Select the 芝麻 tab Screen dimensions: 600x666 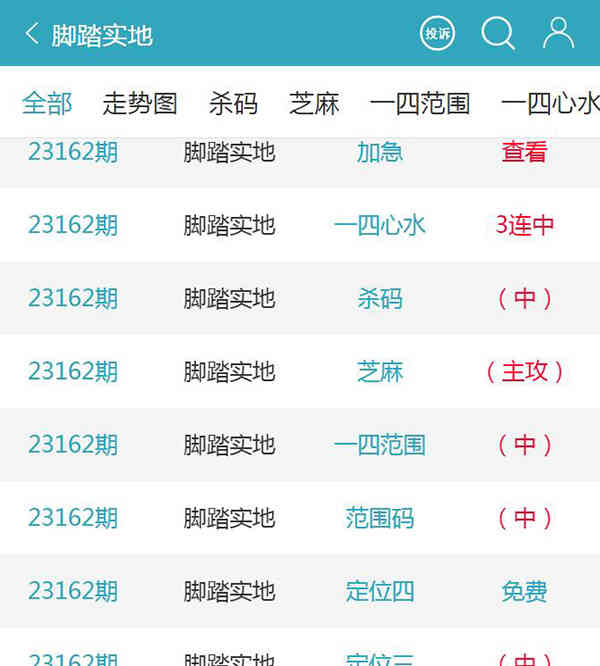point(314,103)
